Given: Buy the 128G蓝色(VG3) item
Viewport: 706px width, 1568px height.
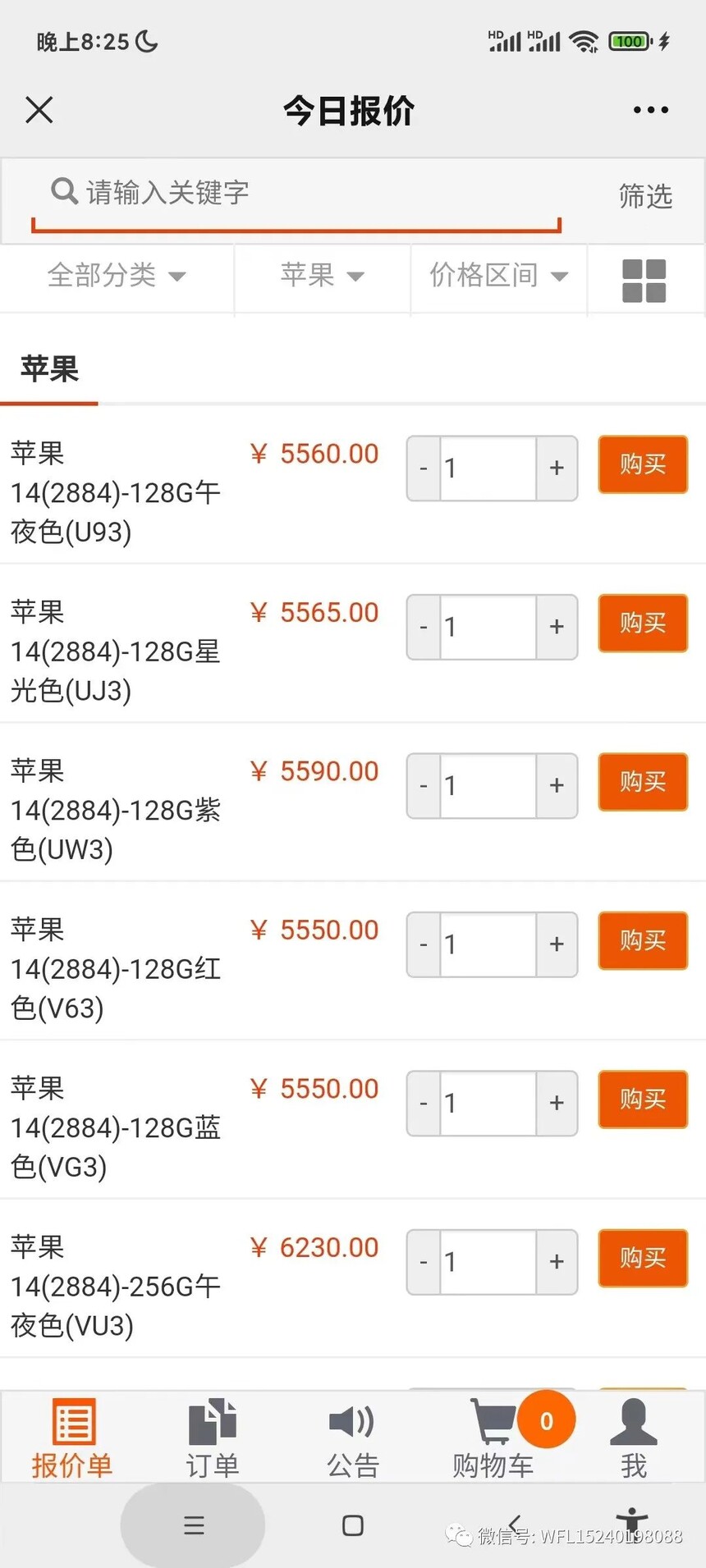Looking at the screenshot, I should coord(643,1099).
